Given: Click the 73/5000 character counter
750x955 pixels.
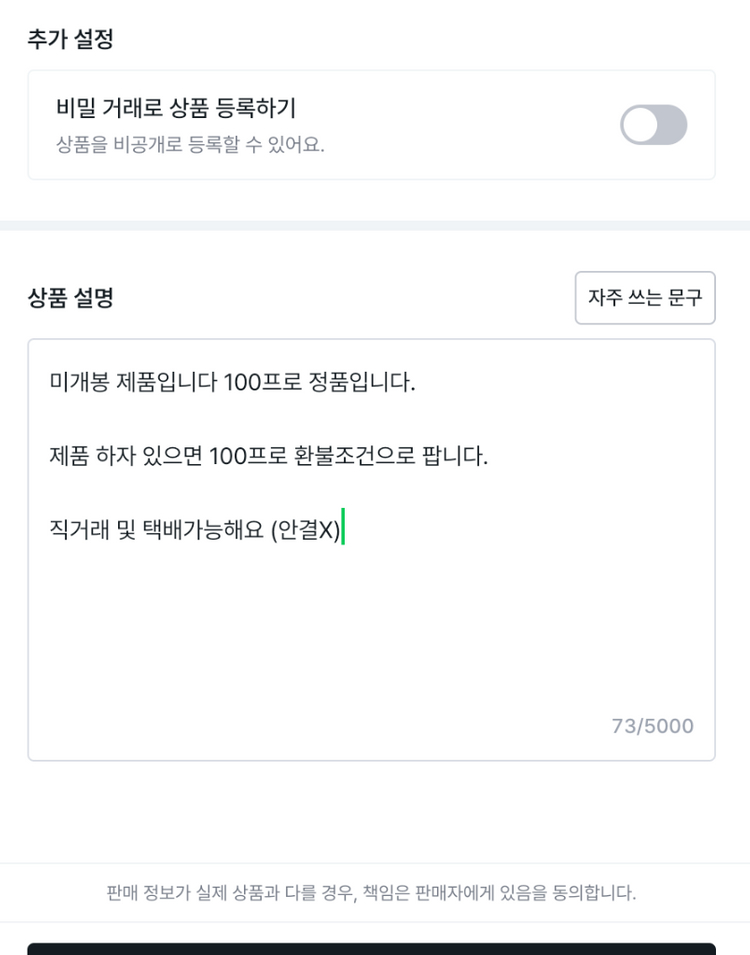Looking at the screenshot, I should pyautogui.click(x=654, y=726).
